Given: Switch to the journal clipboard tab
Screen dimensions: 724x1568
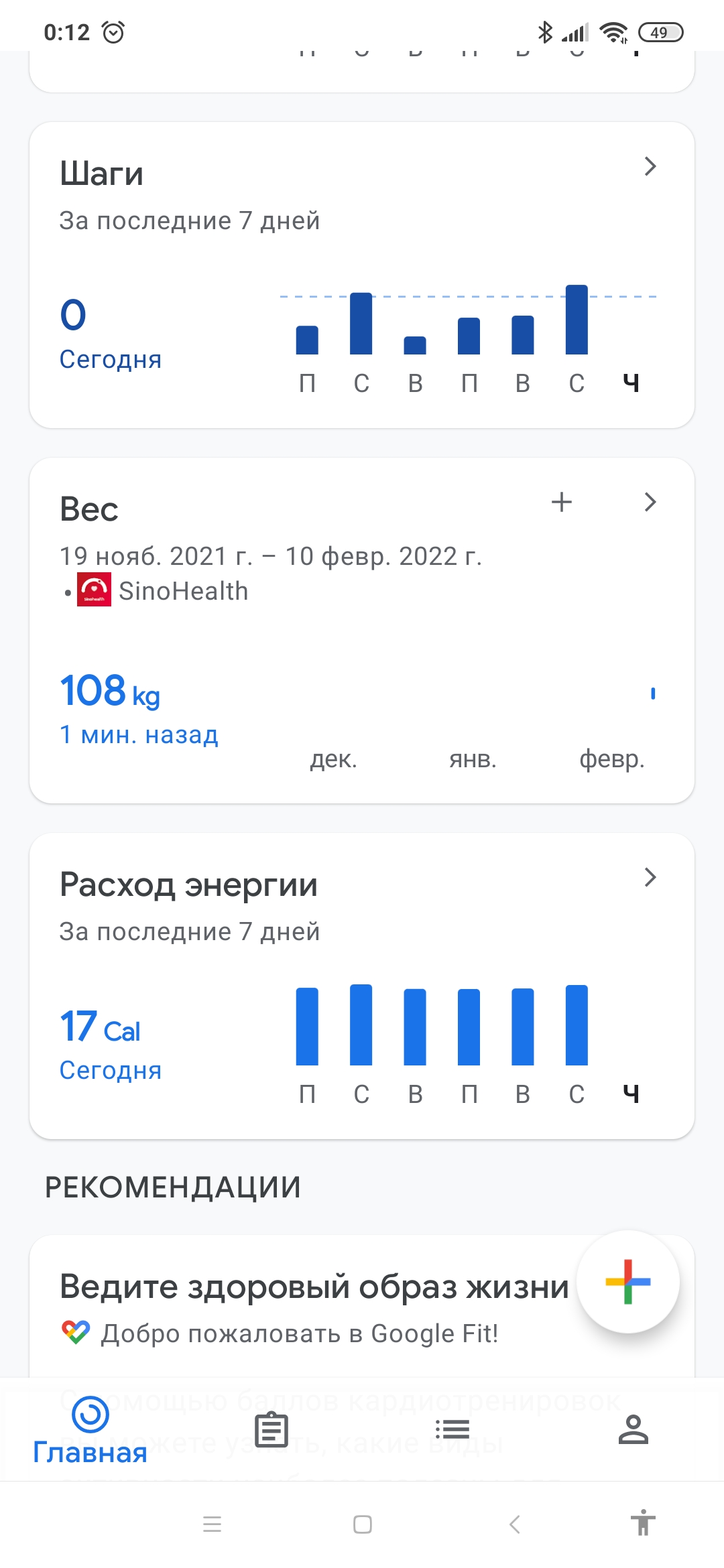Looking at the screenshot, I should coord(271,1430).
